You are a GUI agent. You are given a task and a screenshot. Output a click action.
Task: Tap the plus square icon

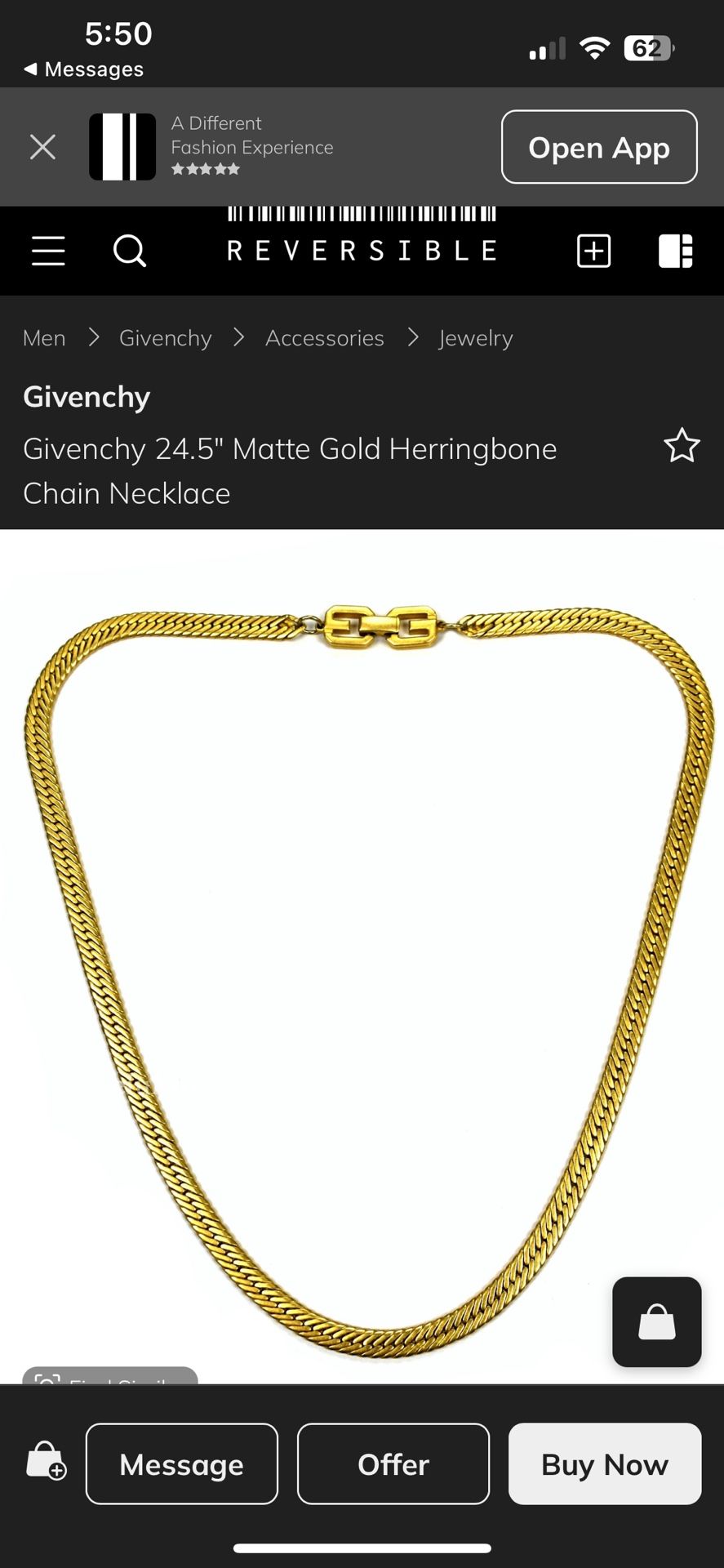(593, 251)
